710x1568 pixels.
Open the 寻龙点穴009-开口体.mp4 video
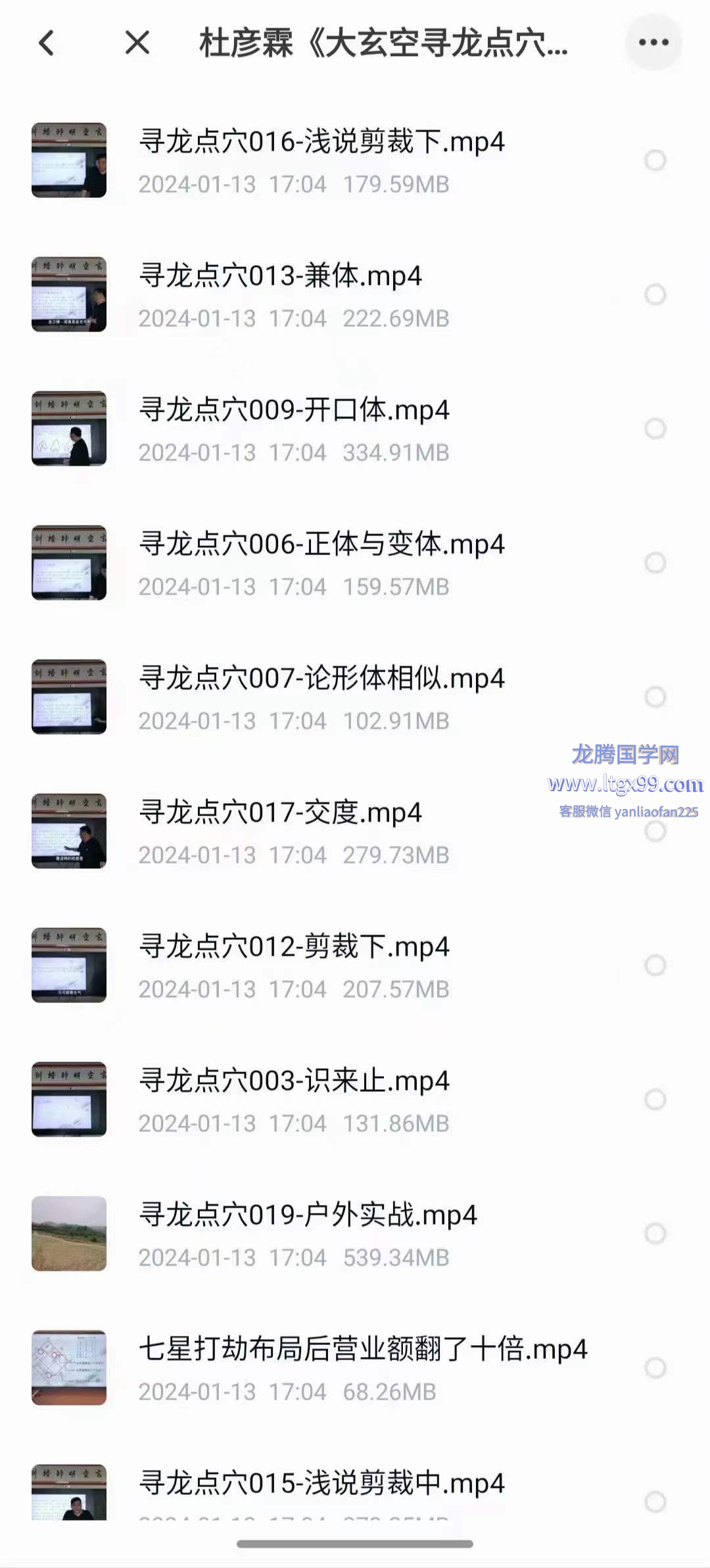tap(294, 410)
